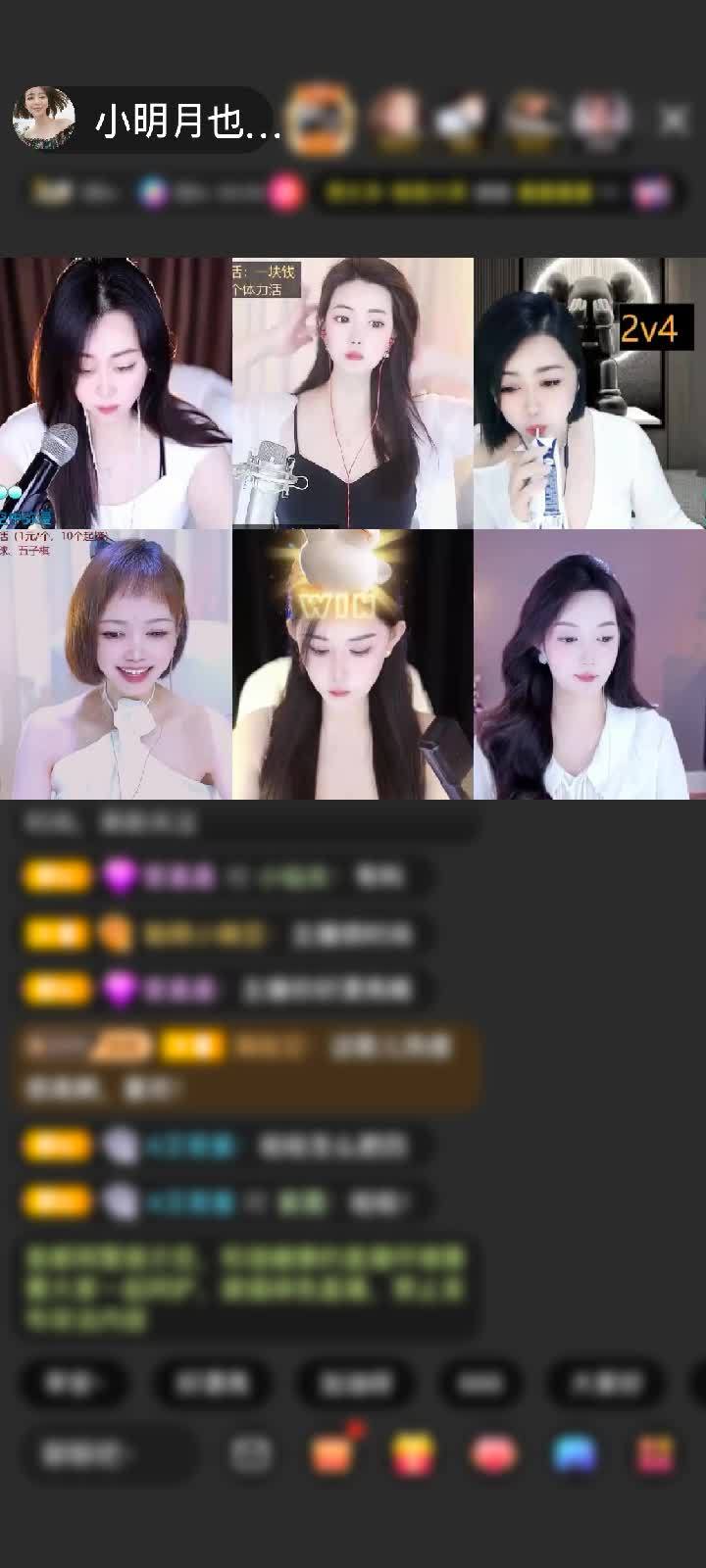Close the live stream room
706x1568 pixels.
tap(674, 121)
